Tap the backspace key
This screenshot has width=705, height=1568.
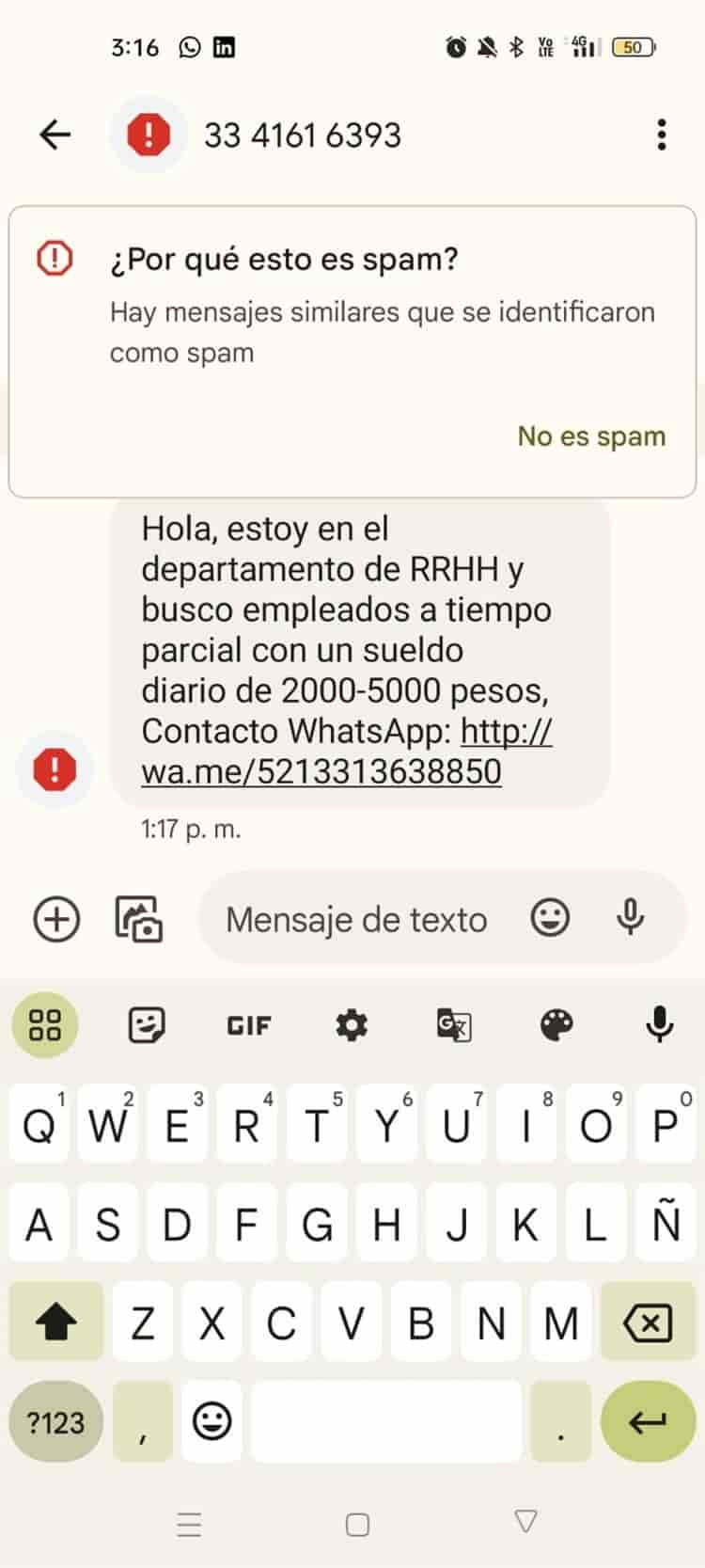tap(647, 1324)
